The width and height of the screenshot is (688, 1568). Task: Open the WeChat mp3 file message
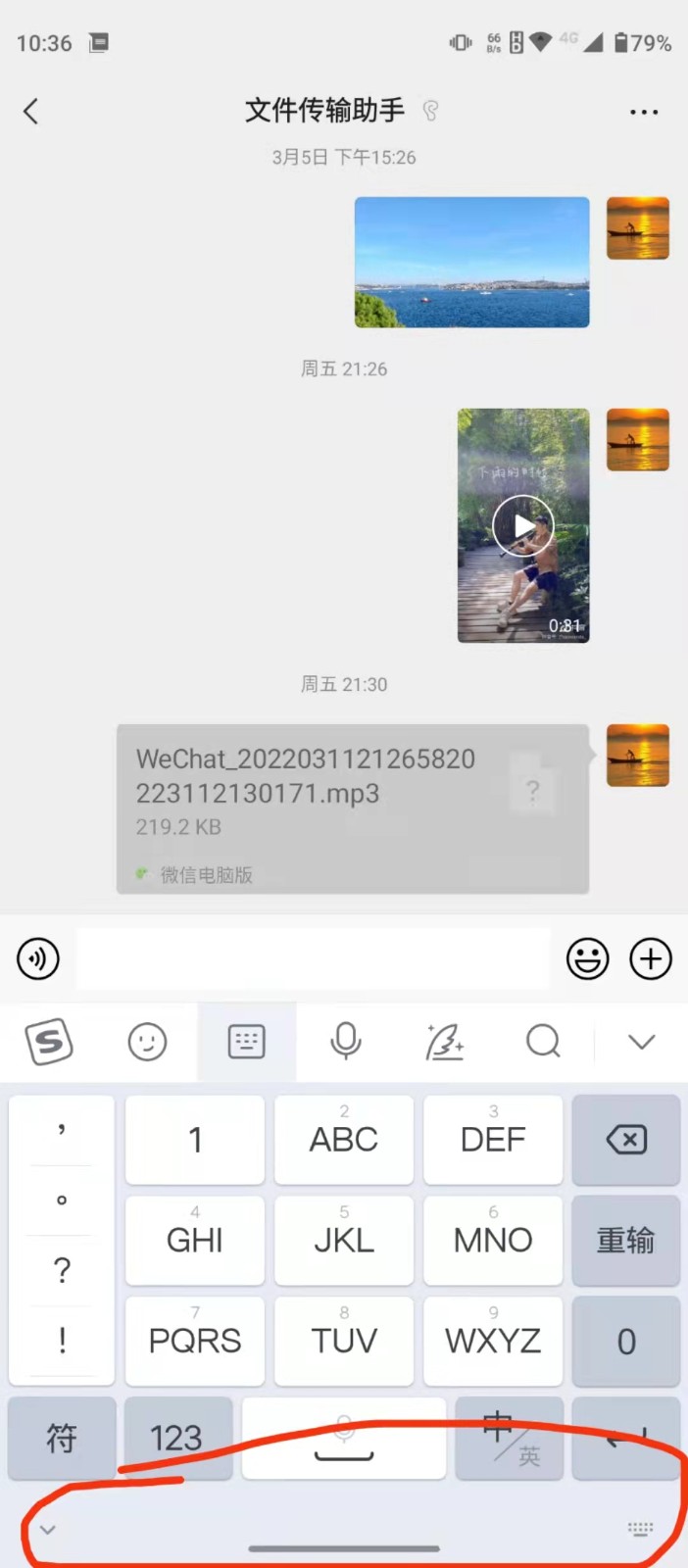click(353, 808)
